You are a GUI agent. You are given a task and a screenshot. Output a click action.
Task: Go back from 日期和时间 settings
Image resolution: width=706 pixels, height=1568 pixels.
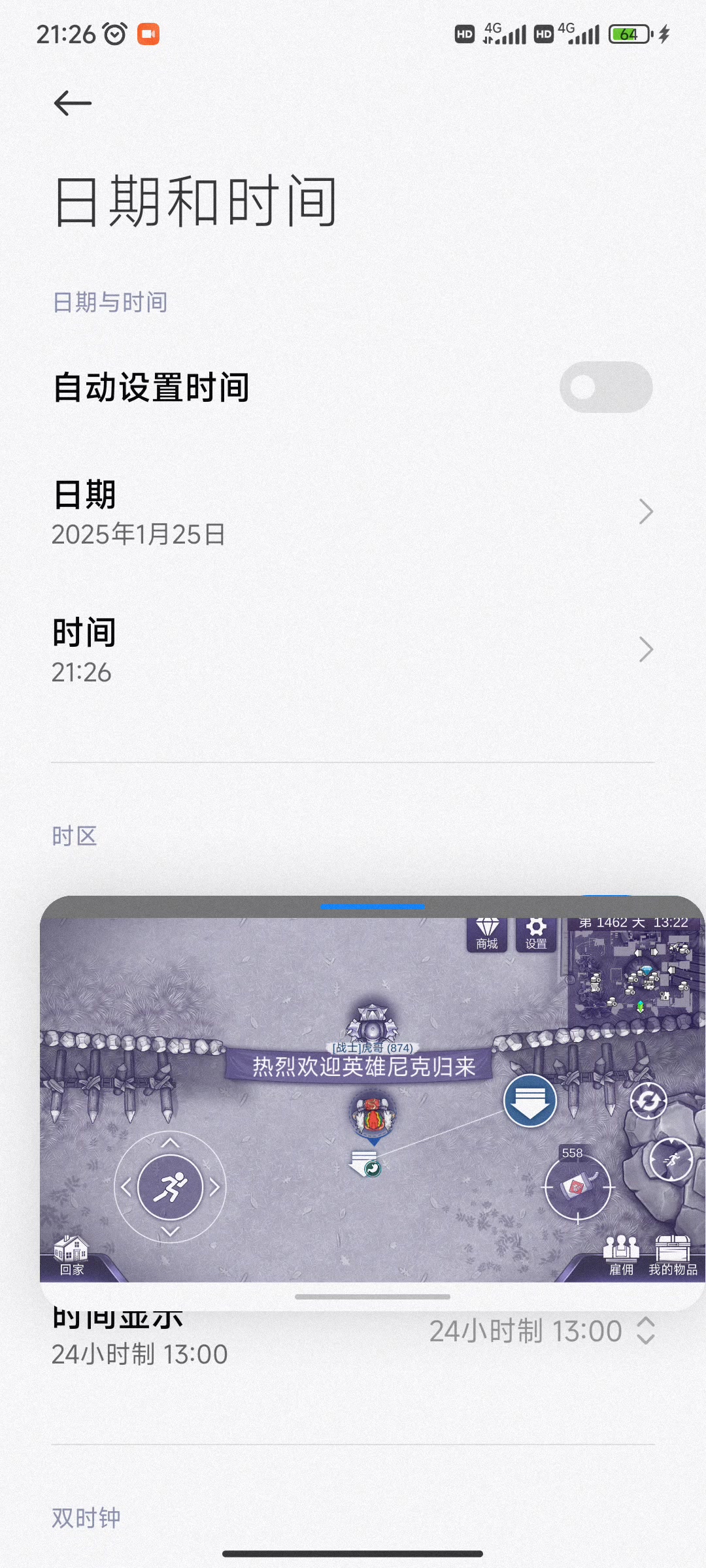click(x=73, y=103)
